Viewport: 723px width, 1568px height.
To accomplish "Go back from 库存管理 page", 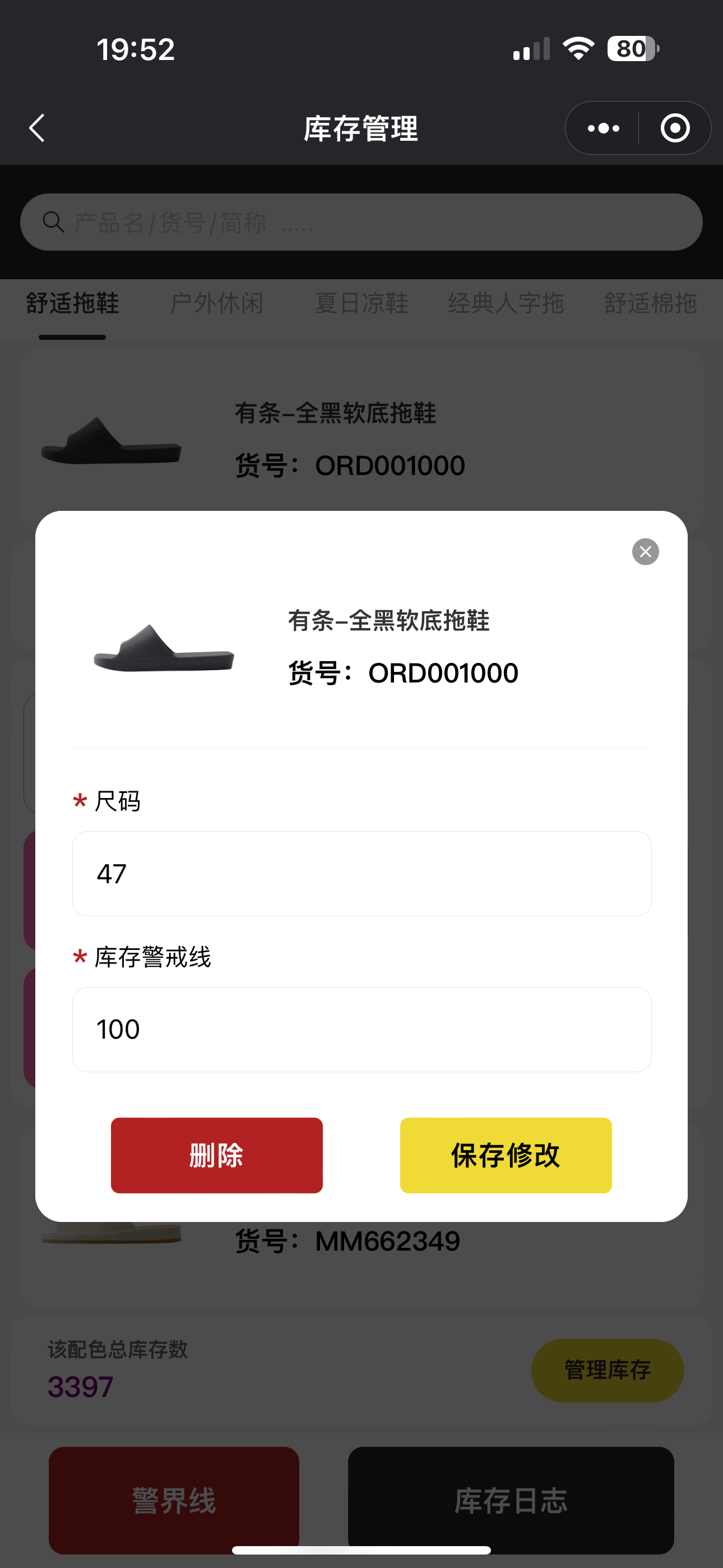I will (x=37, y=128).
